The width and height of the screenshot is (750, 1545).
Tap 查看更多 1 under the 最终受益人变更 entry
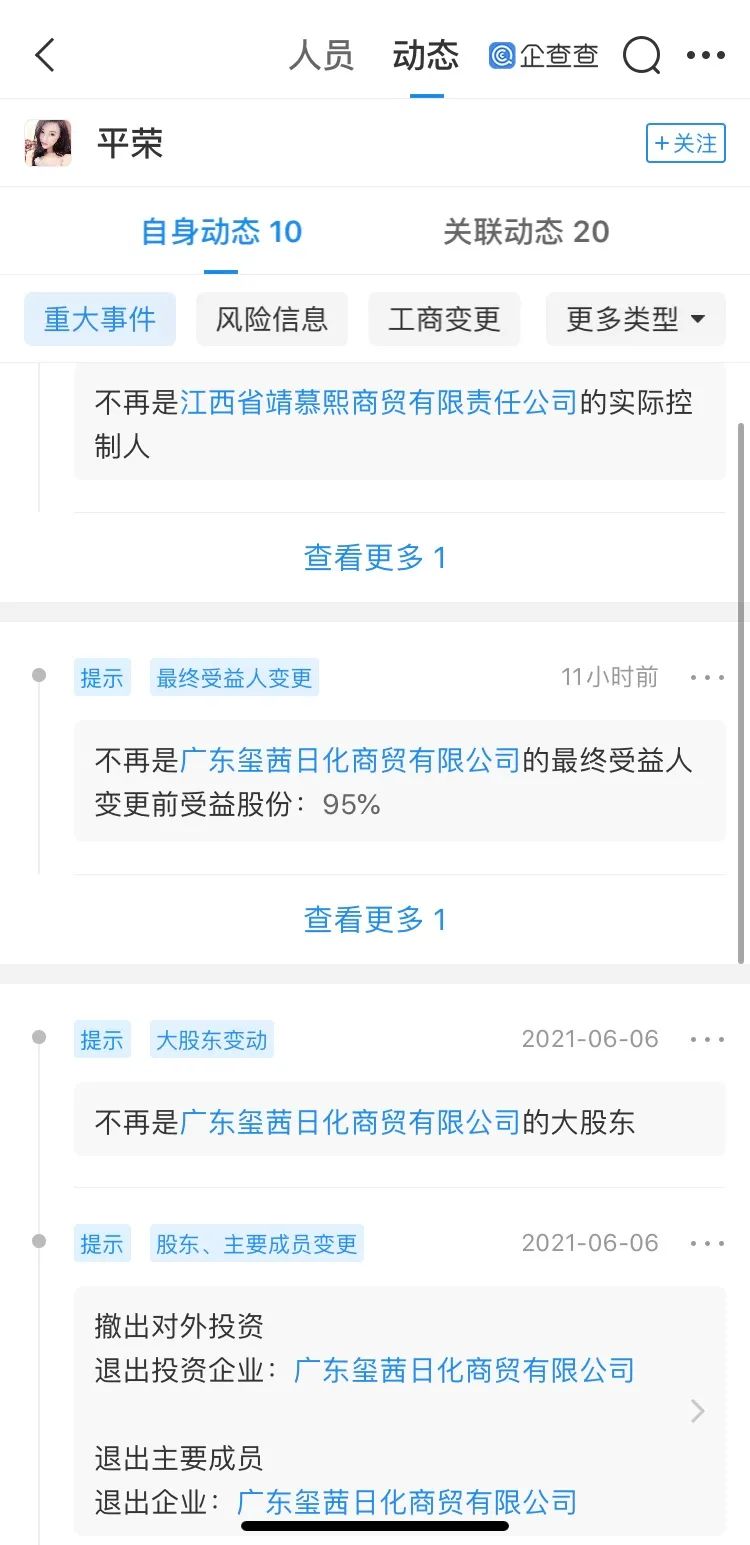point(375,919)
